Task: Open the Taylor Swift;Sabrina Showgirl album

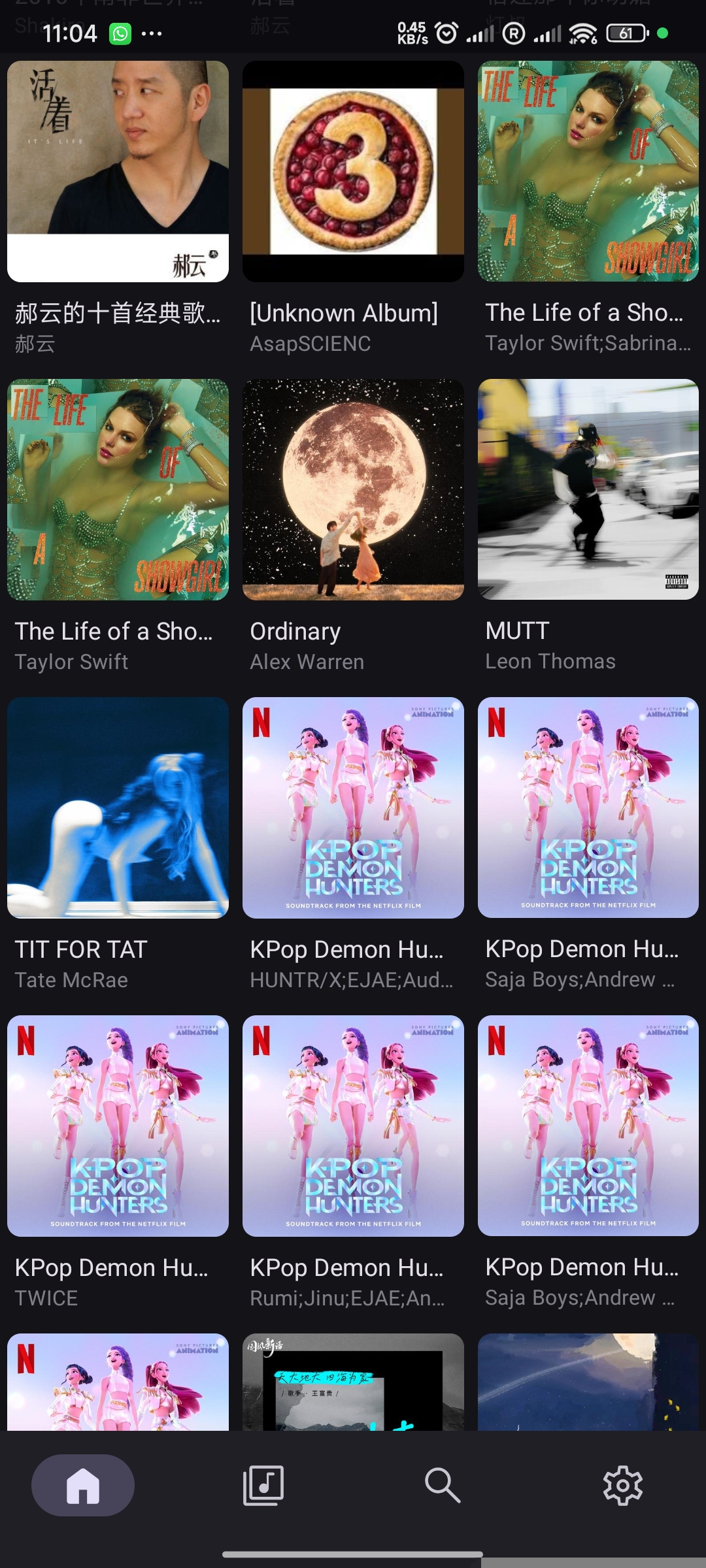Action: click(x=588, y=171)
